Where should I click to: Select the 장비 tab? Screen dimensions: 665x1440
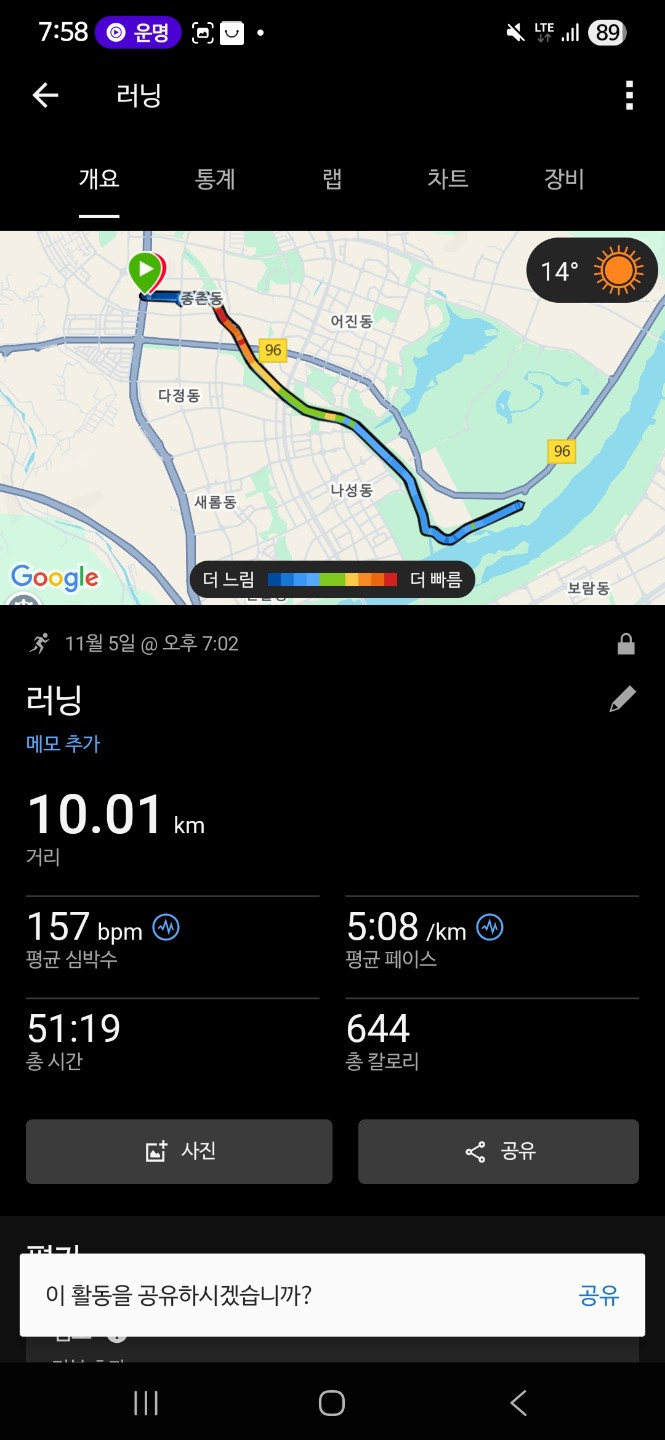pyautogui.click(x=564, y=179)
